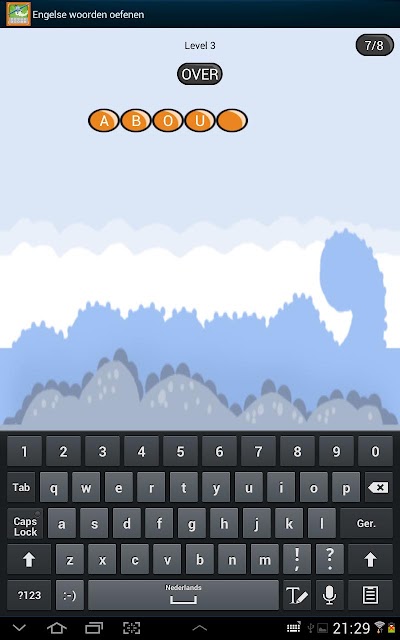Screen dimensions: 400x640
Task: Open the recent apps view
Action: [x=94, y=628]
